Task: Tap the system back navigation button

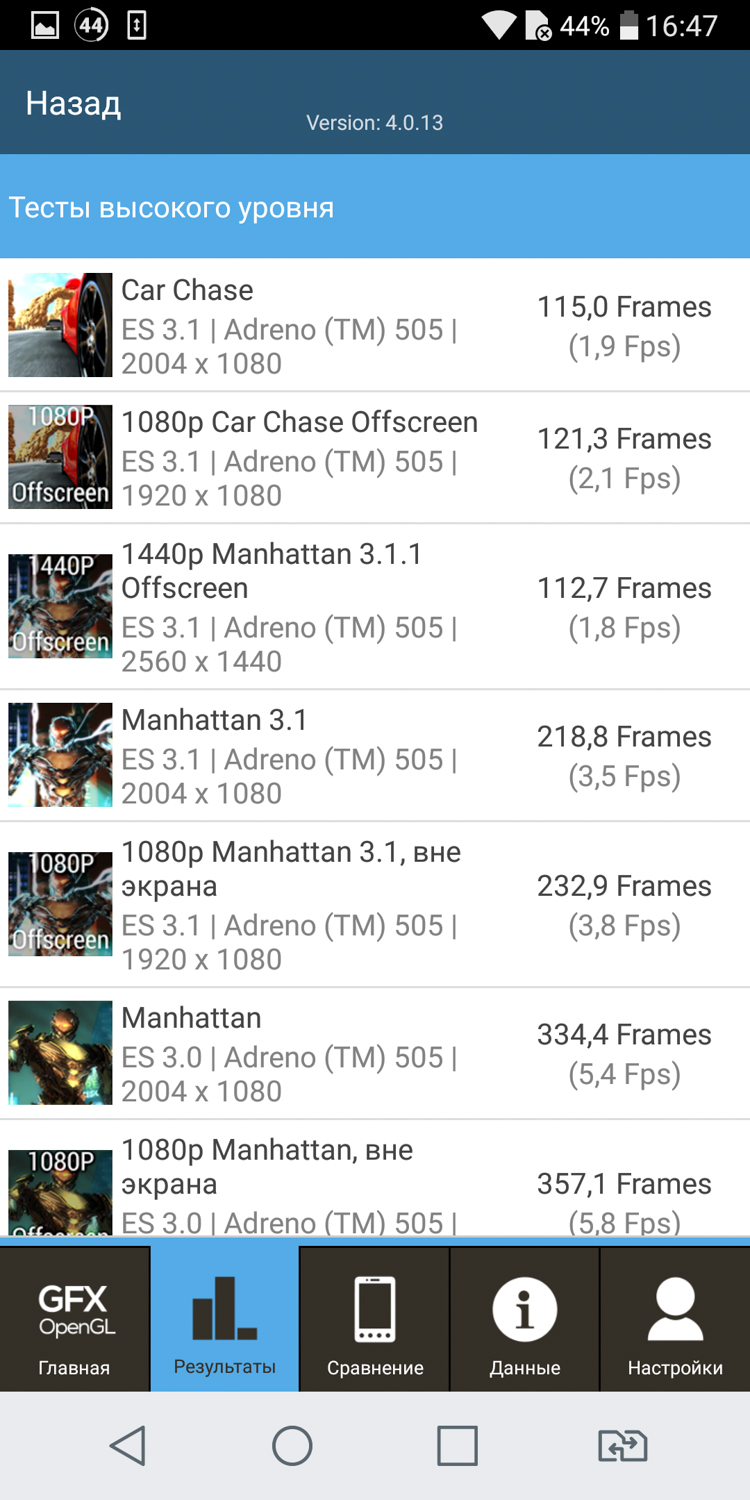Action: (128, 1446)
